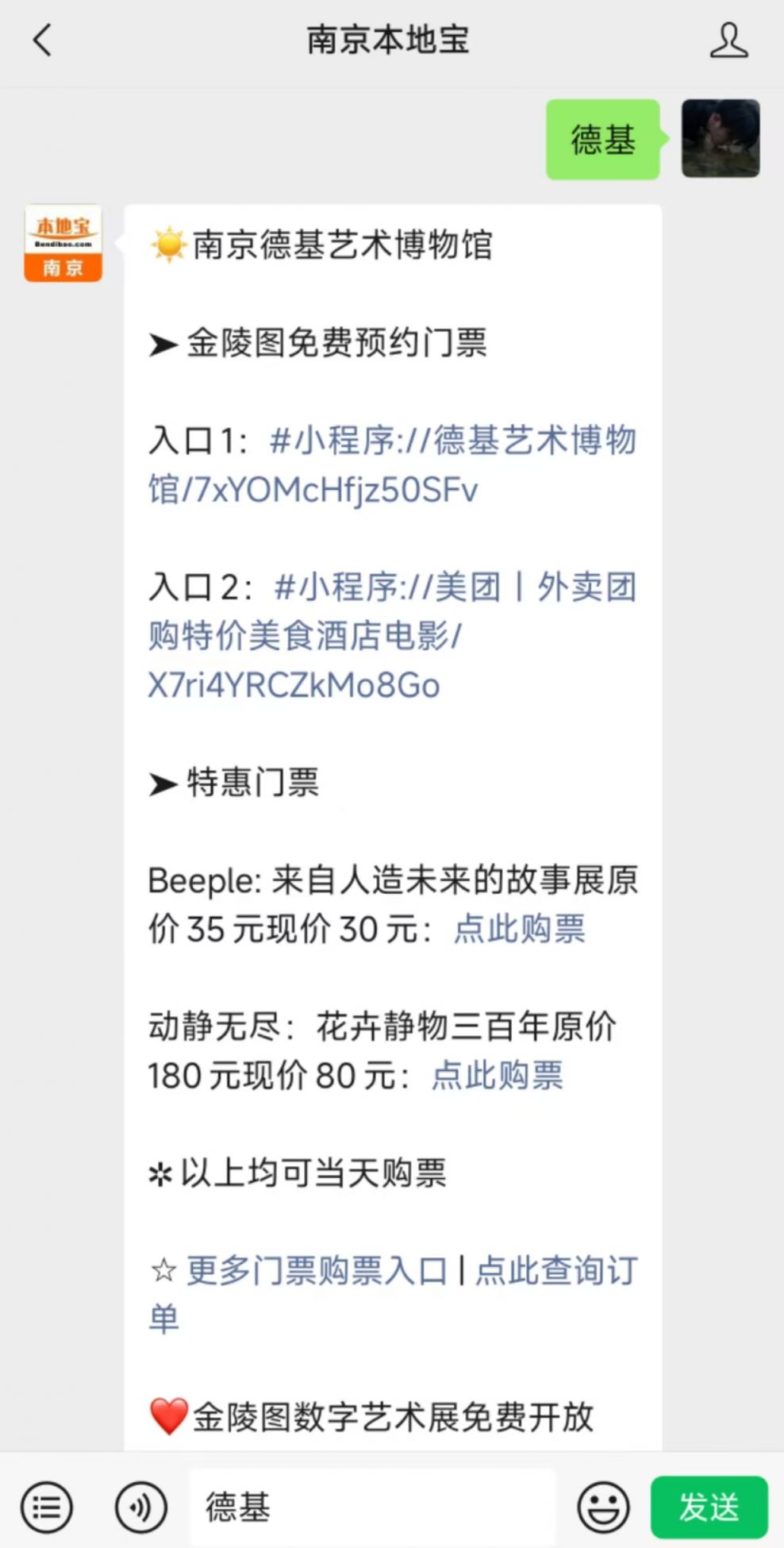Screen dimensions: 784x1548
Task: Send the message with 发送
Action: pyautogui.click(x=709, y=1507)
